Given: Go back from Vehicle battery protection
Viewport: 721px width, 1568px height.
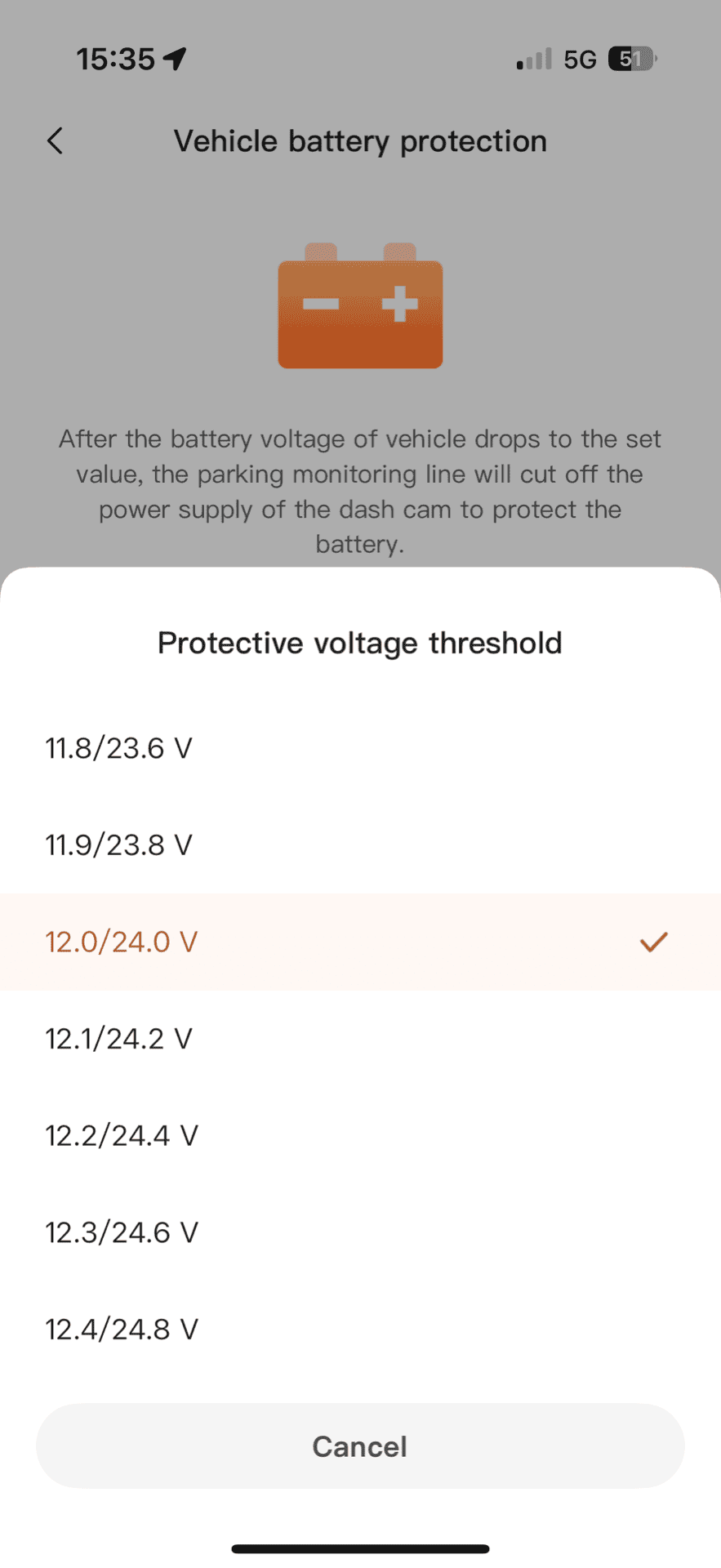Looking at the screenshot, I should pyautogui.click(x=55, y=141).
